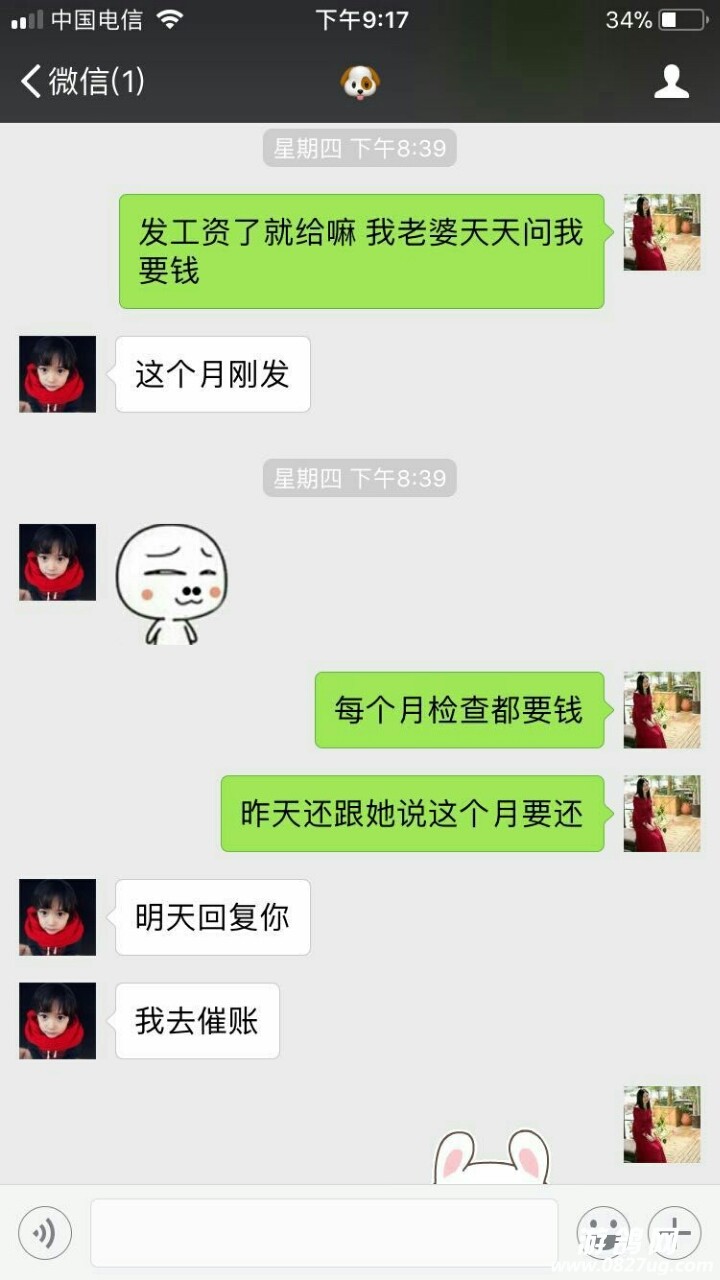The width and height of the screenshot is (720, 1280).
Task: Open the round-face sticker message
Action: [171, 584]
